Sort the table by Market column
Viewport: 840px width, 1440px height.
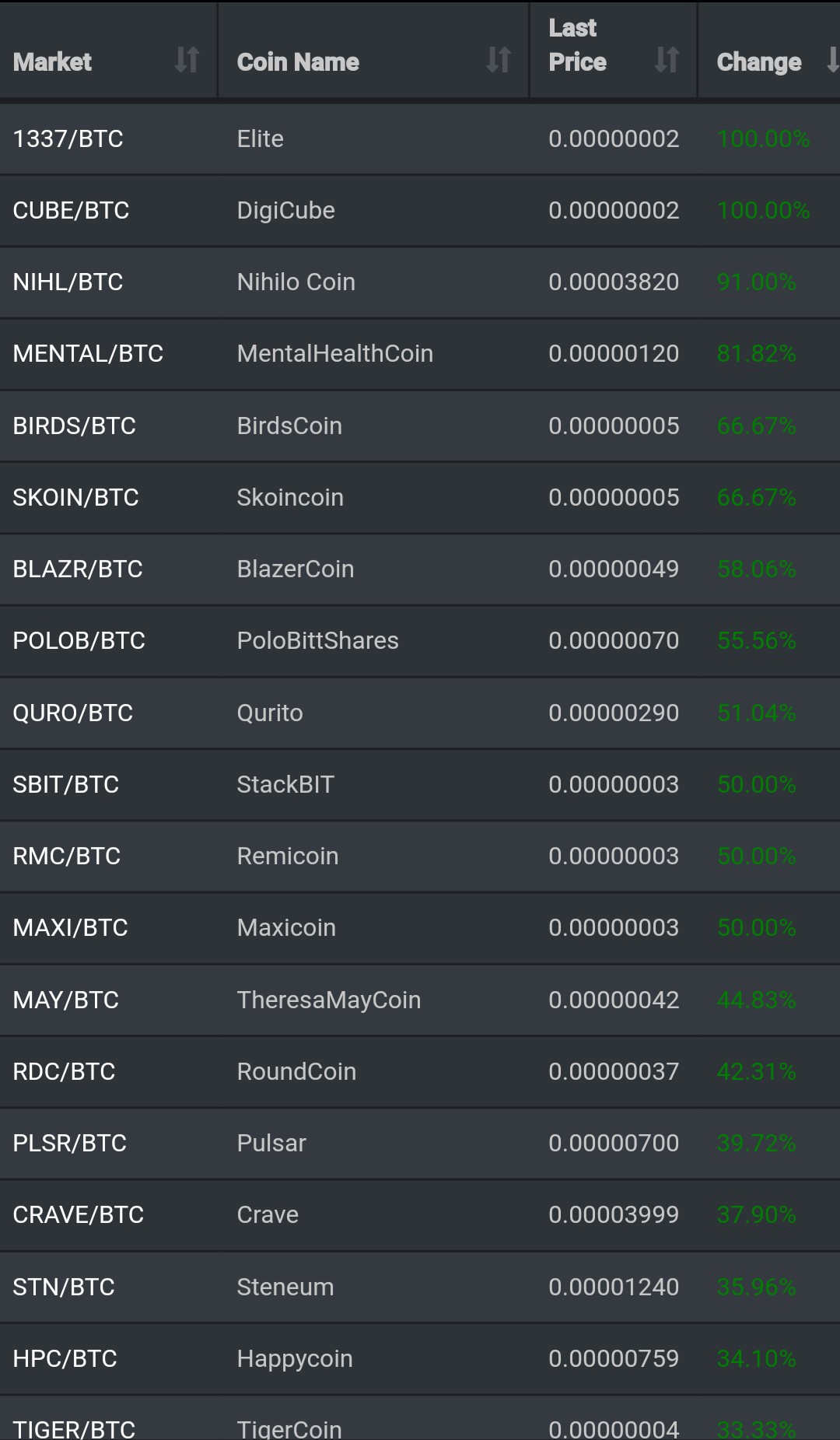[107, 61]
